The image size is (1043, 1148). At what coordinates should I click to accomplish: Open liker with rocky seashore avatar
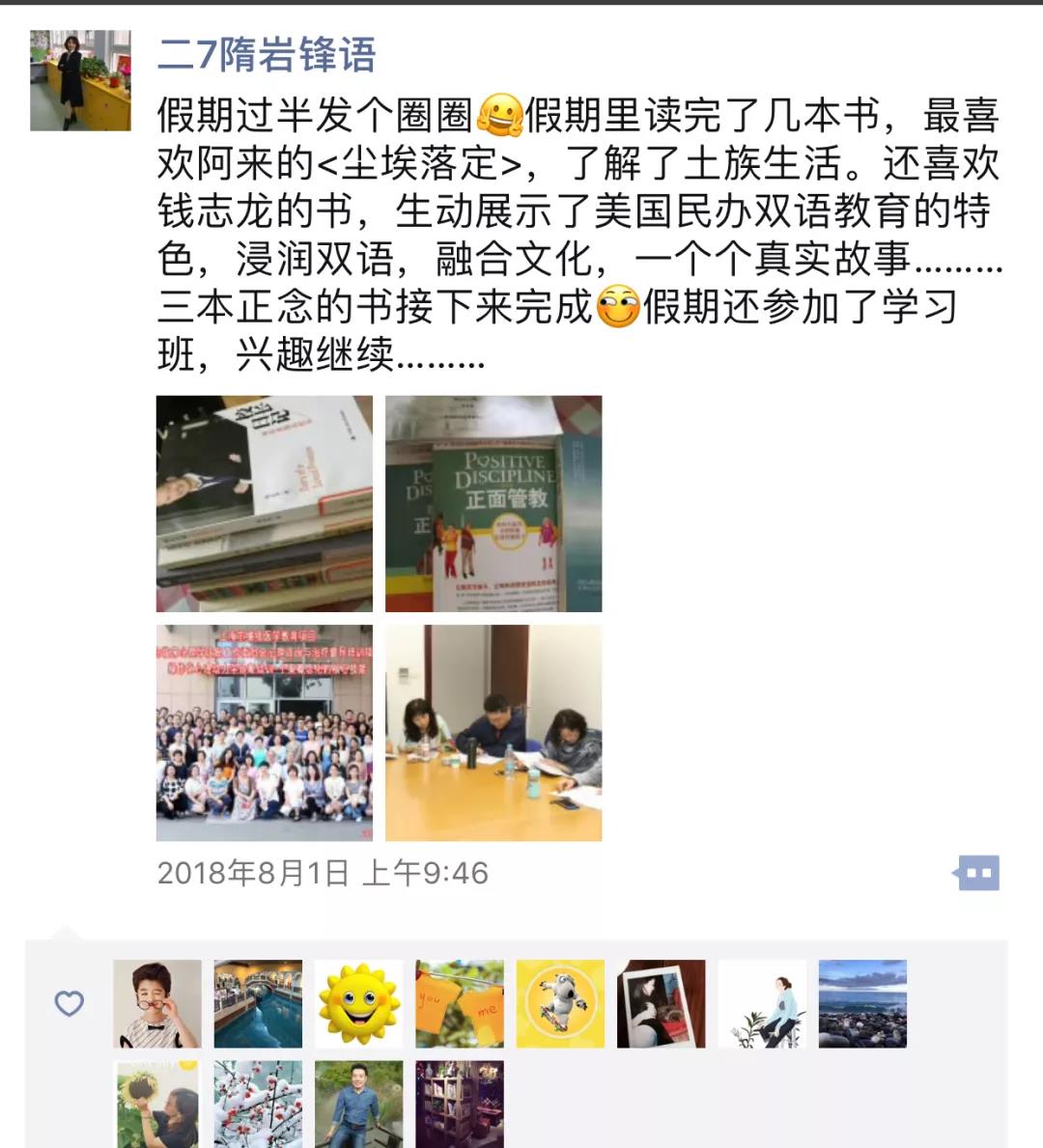862,1004
